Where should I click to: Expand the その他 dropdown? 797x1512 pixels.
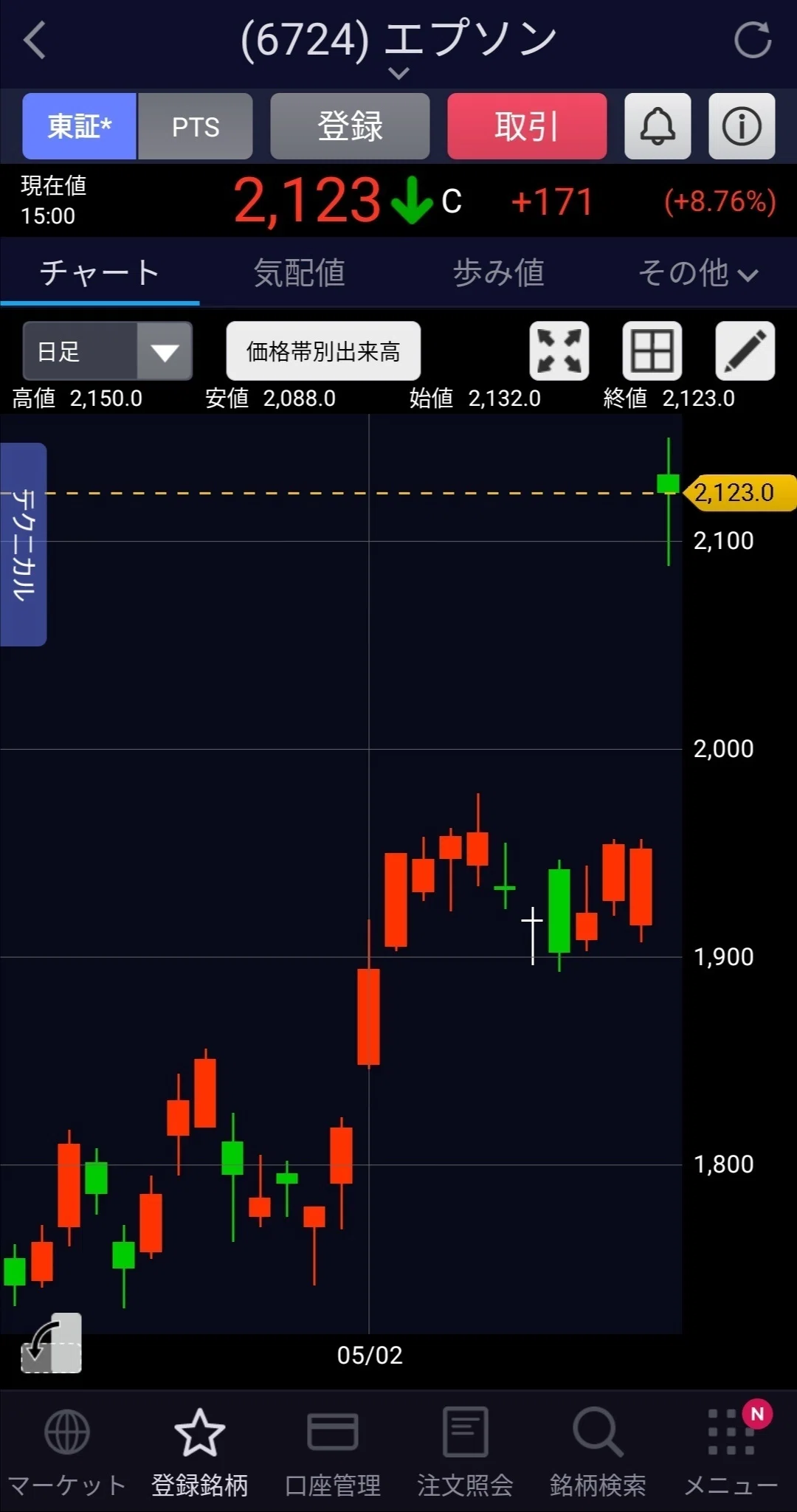pyautogui.click(x=697, y=273)
